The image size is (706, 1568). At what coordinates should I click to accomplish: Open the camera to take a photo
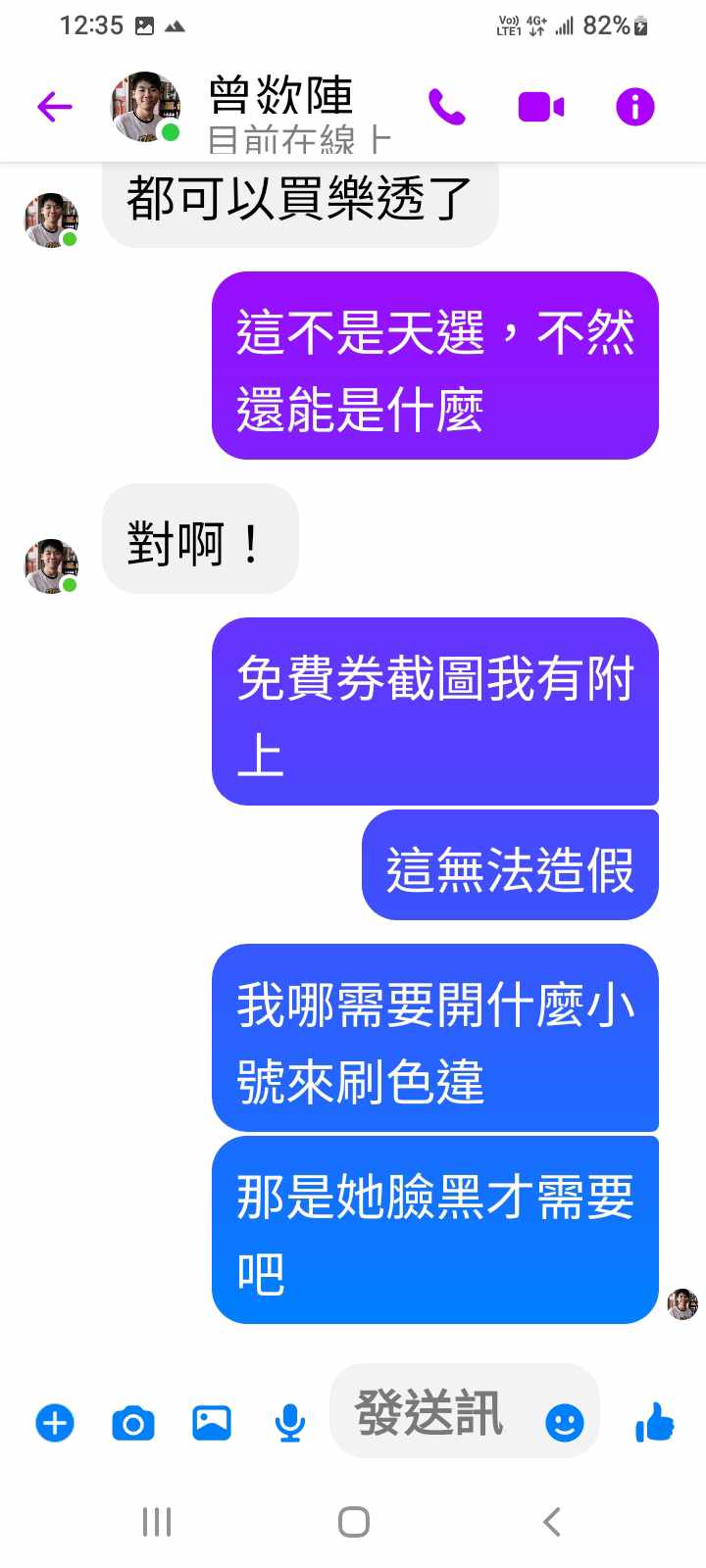(133, 1422)
